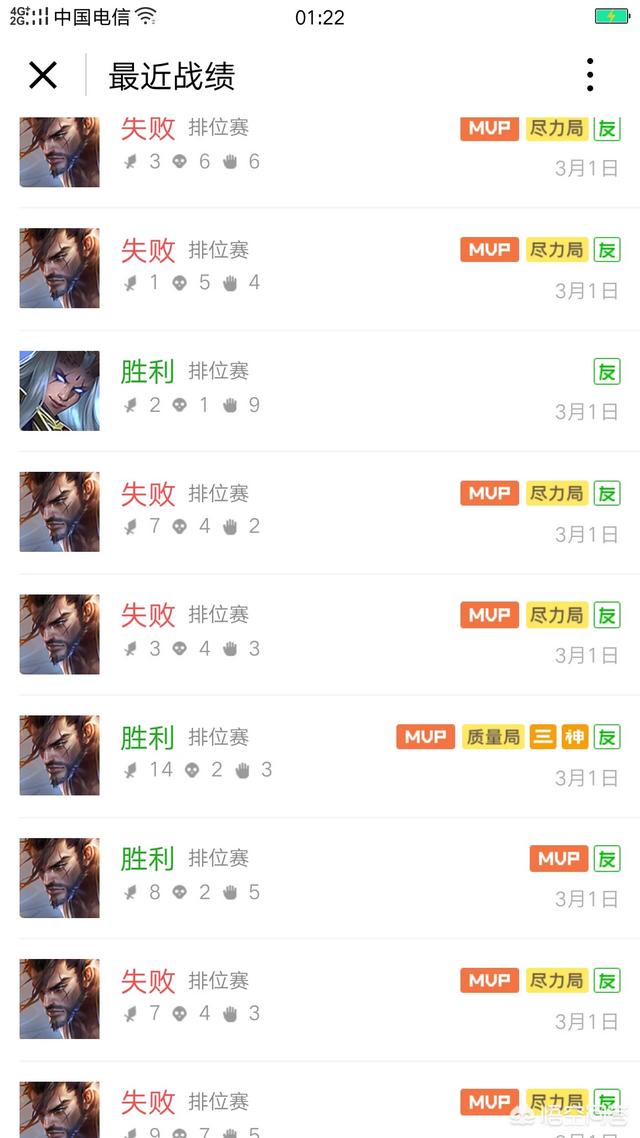This screenshot has height=1138, width=640.
Task: View the 胜利 match with 2/1/9 score
Action: [x=320, y=390]
